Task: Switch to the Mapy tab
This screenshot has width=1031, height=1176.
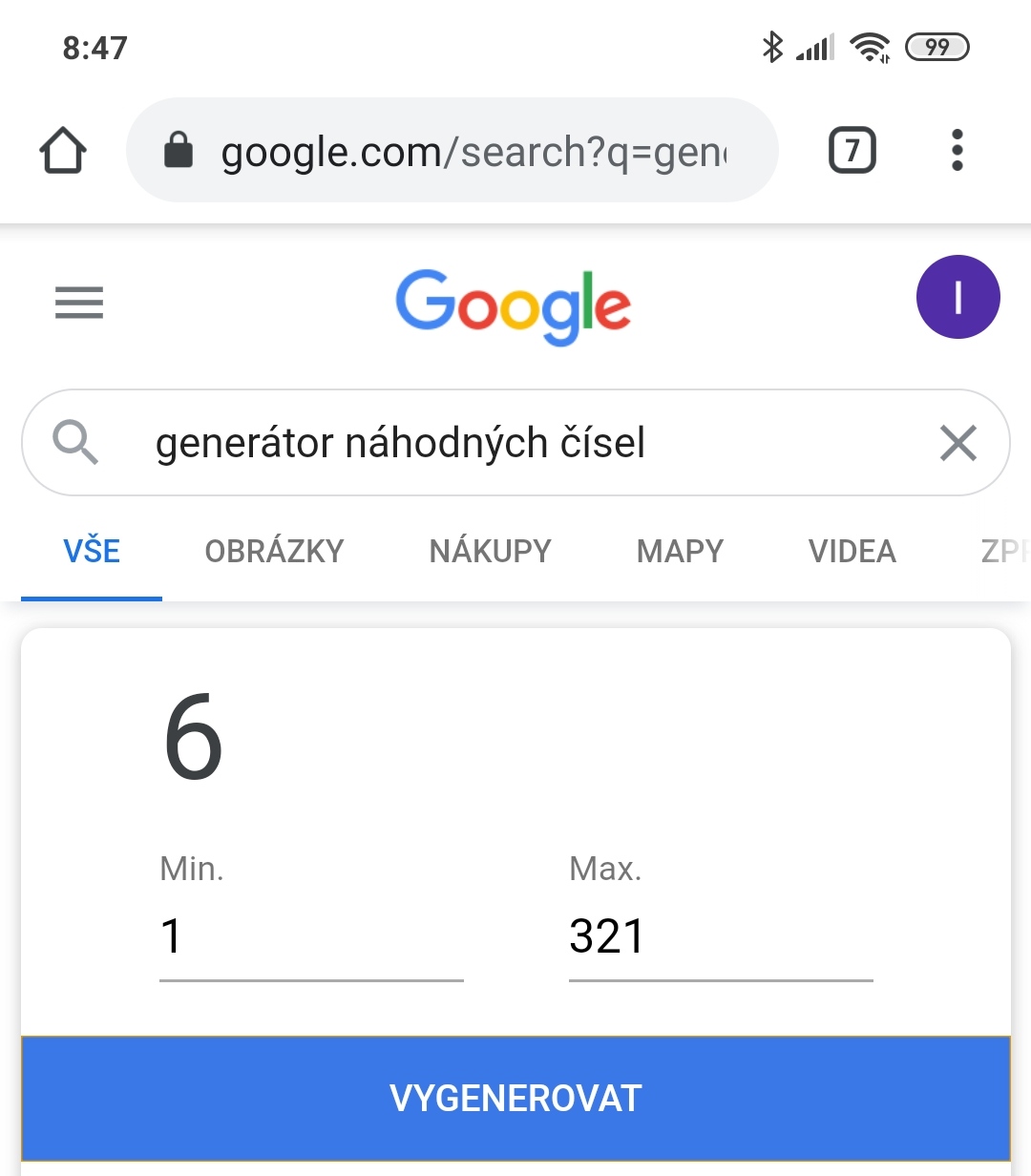Action: pyautogui.click(x=680, y=552)
